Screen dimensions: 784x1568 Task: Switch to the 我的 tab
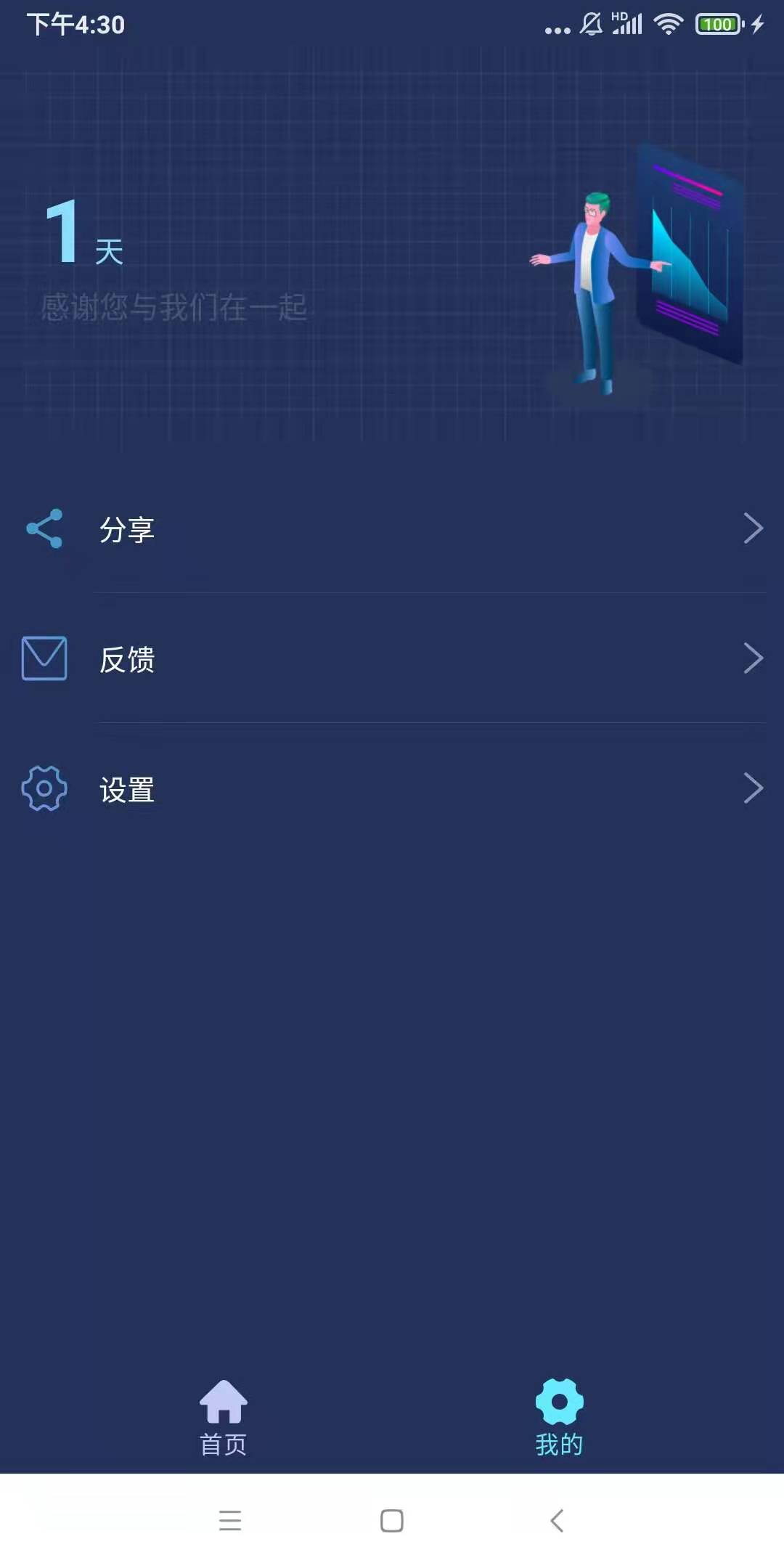(x=558, y=1419)
